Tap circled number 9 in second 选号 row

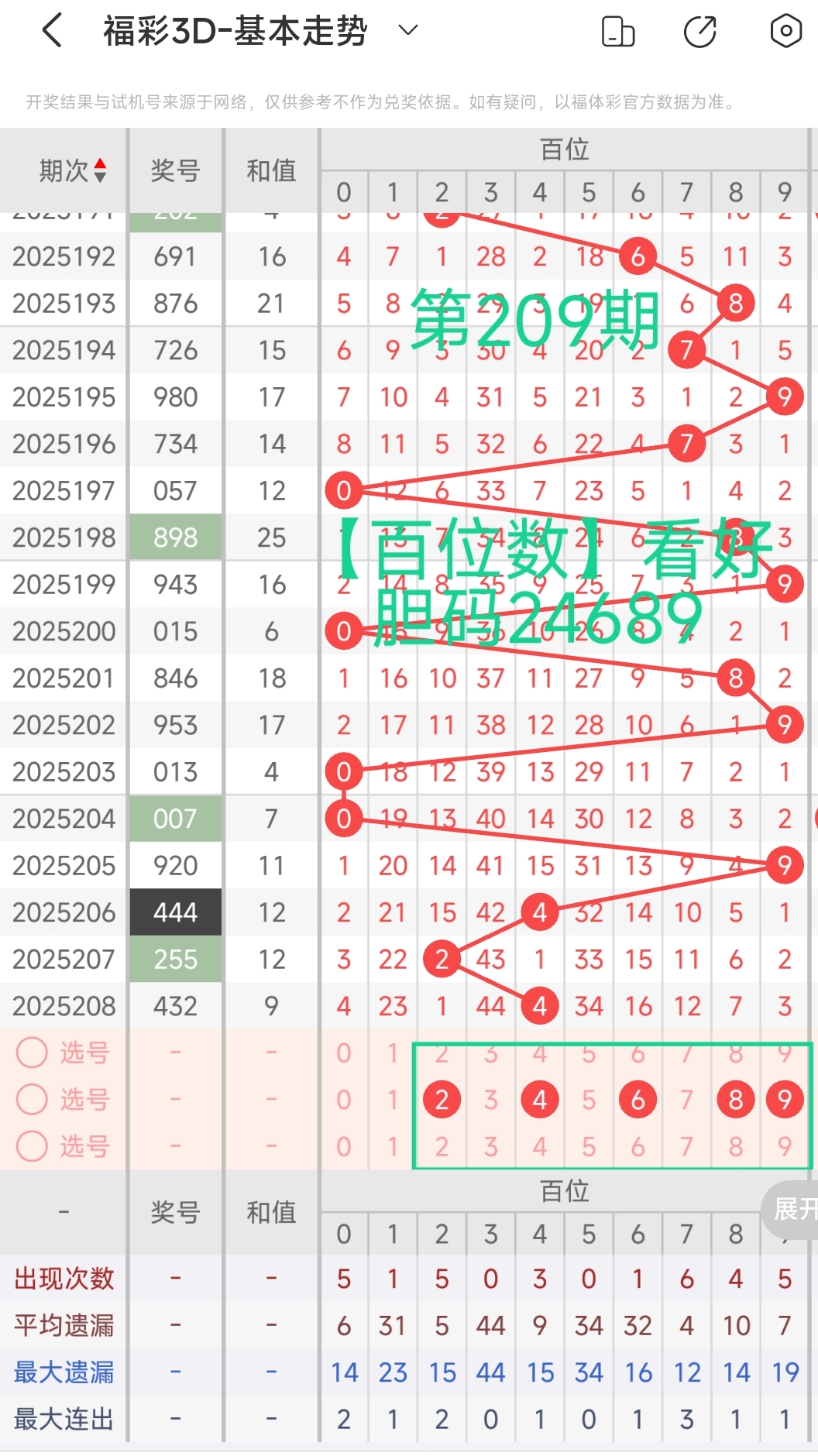click(785, 1099)
